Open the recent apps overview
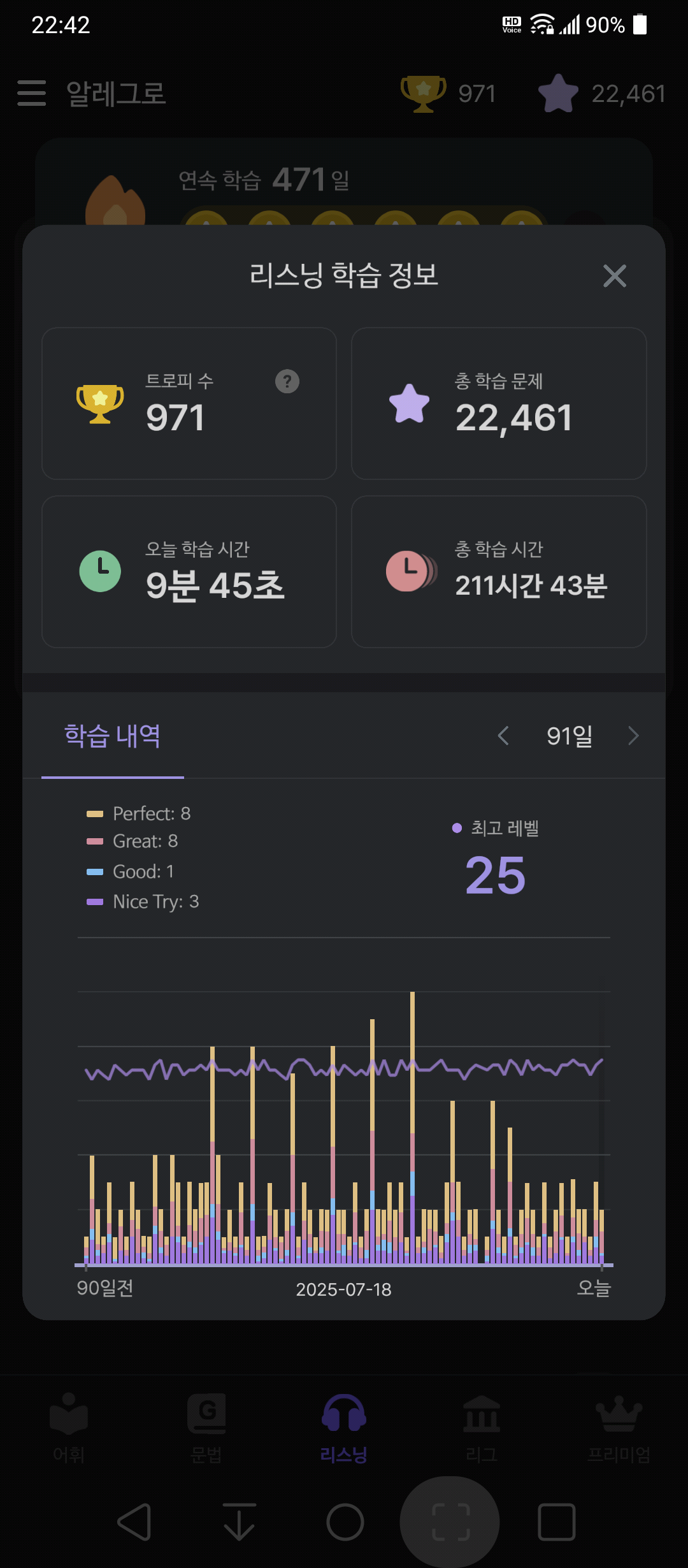 click(x=557, y=1522)
